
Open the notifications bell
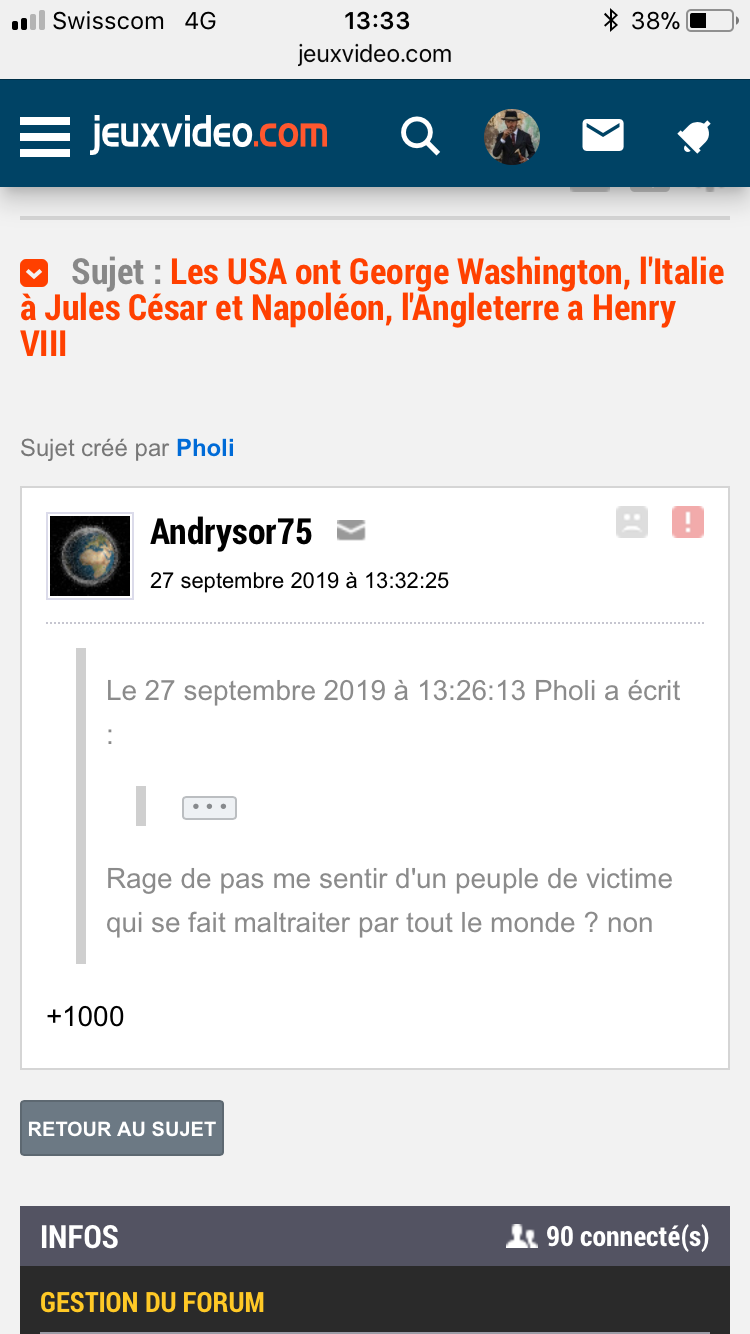click(693, 136)
